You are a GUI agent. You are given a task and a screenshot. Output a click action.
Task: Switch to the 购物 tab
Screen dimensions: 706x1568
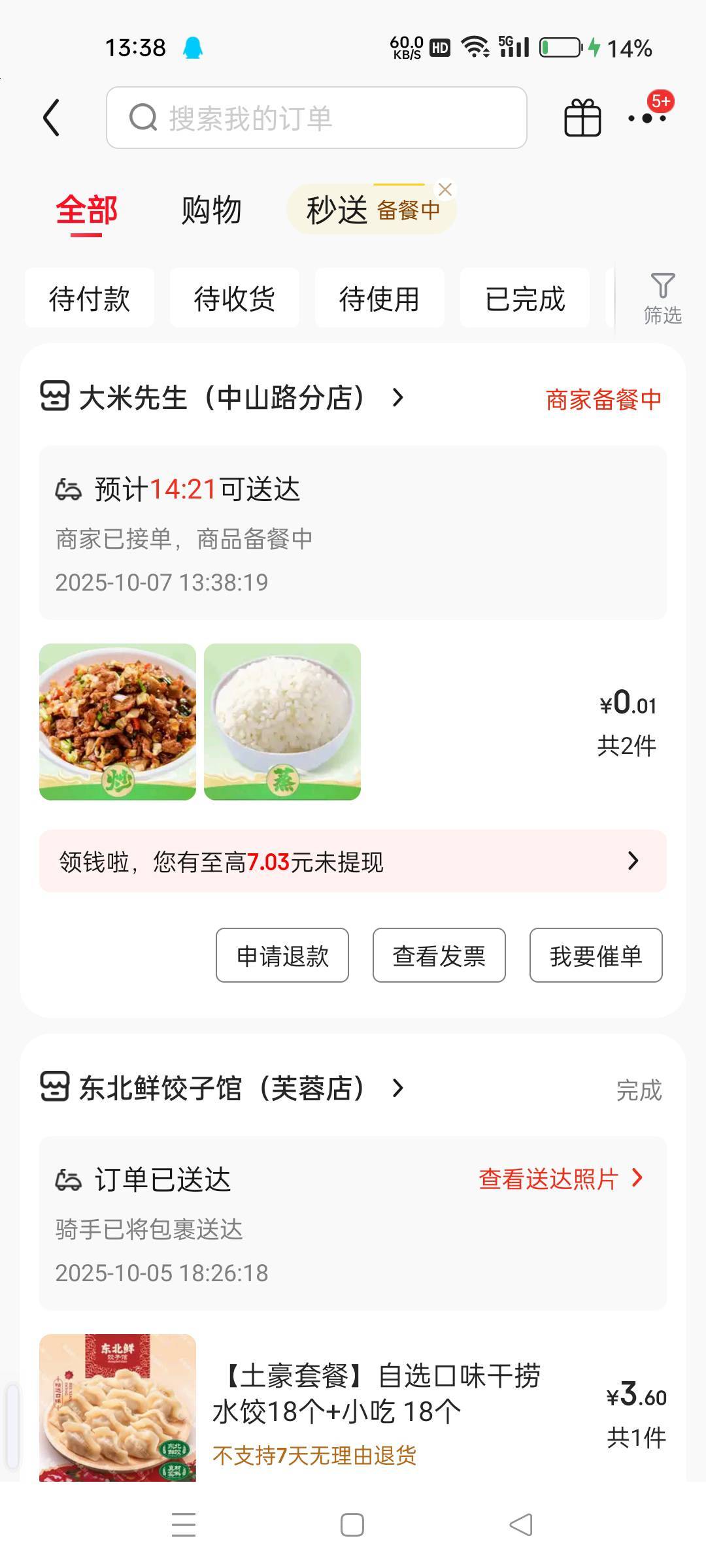click(x=211, y=210)
